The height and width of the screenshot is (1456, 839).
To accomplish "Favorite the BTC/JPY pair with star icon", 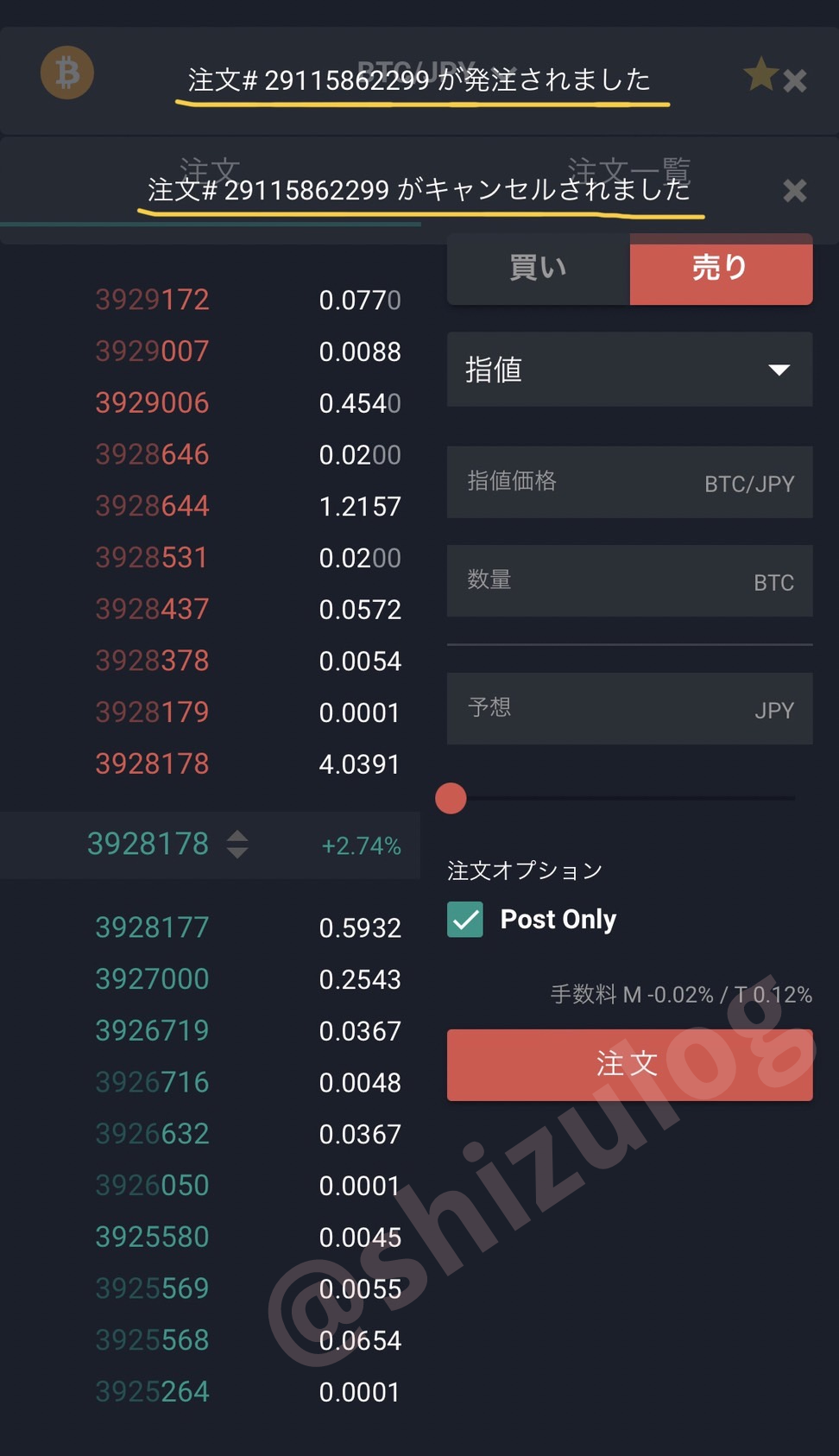I will tap(760, 74).
